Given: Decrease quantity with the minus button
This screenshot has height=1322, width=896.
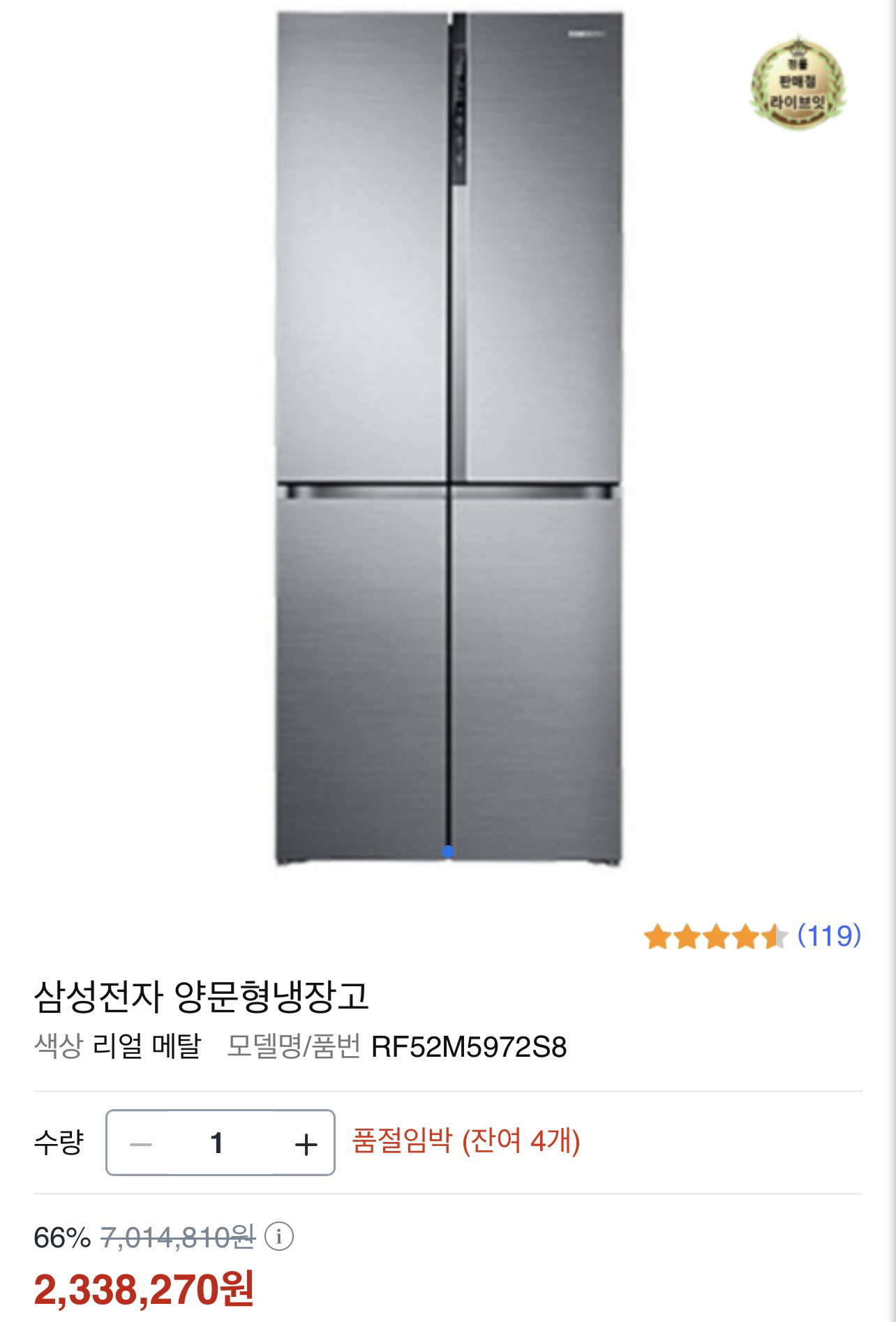Looking at the screenshot, I should click(x=141, y=1144).
